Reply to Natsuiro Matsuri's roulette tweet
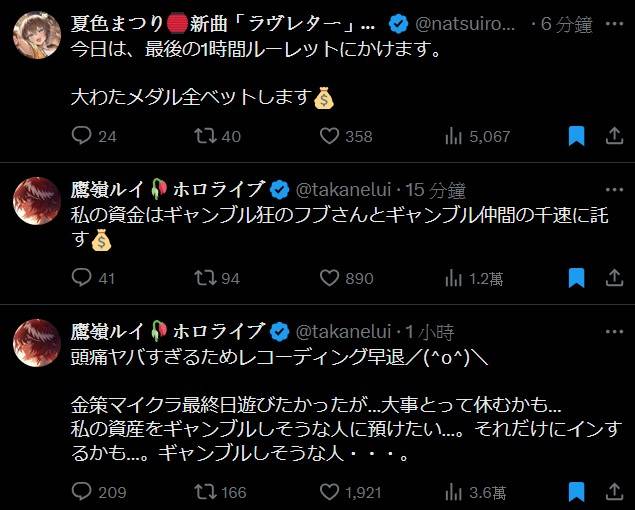The height and width of the screenshot is (510, 635). pyautogui.click(x=83, y=137)
